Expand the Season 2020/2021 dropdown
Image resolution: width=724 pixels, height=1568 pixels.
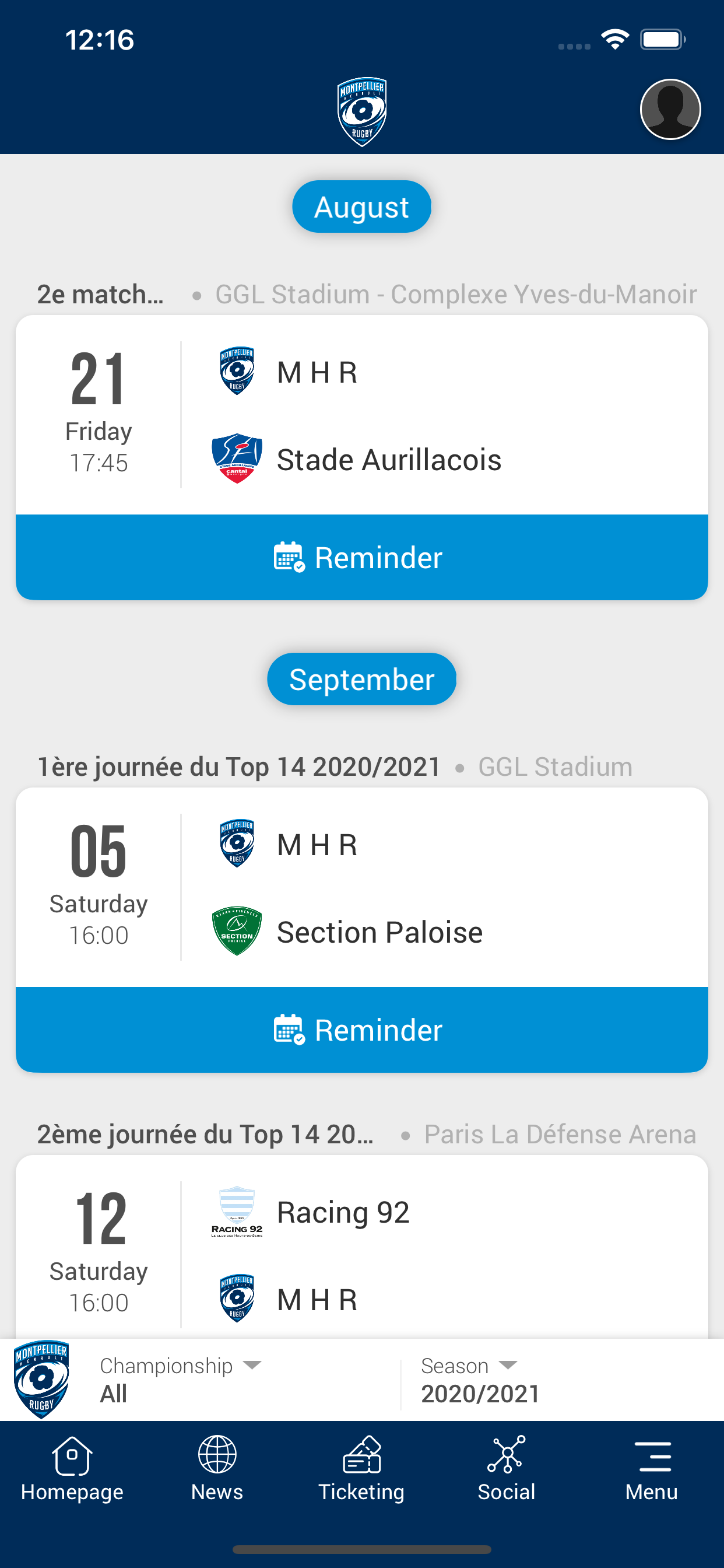(481, 1380)
